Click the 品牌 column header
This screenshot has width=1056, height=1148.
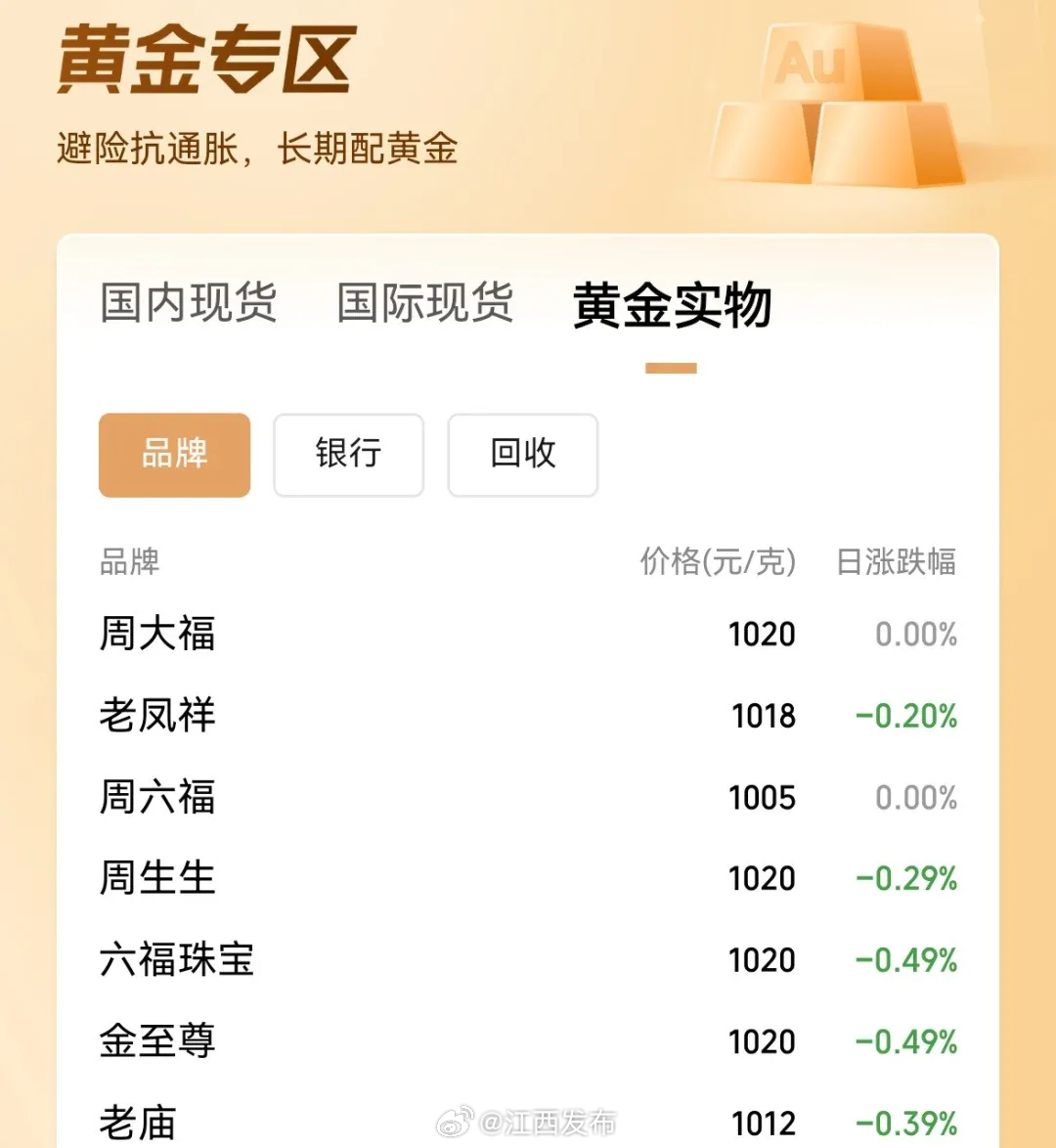(x=130, y=562)
